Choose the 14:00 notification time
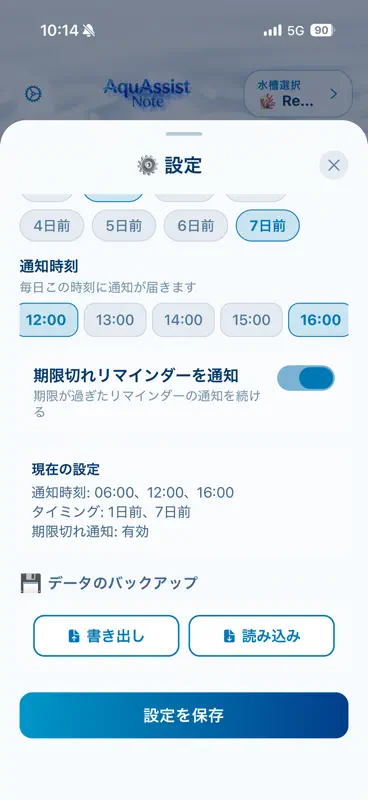 click(x=183, y=320)
